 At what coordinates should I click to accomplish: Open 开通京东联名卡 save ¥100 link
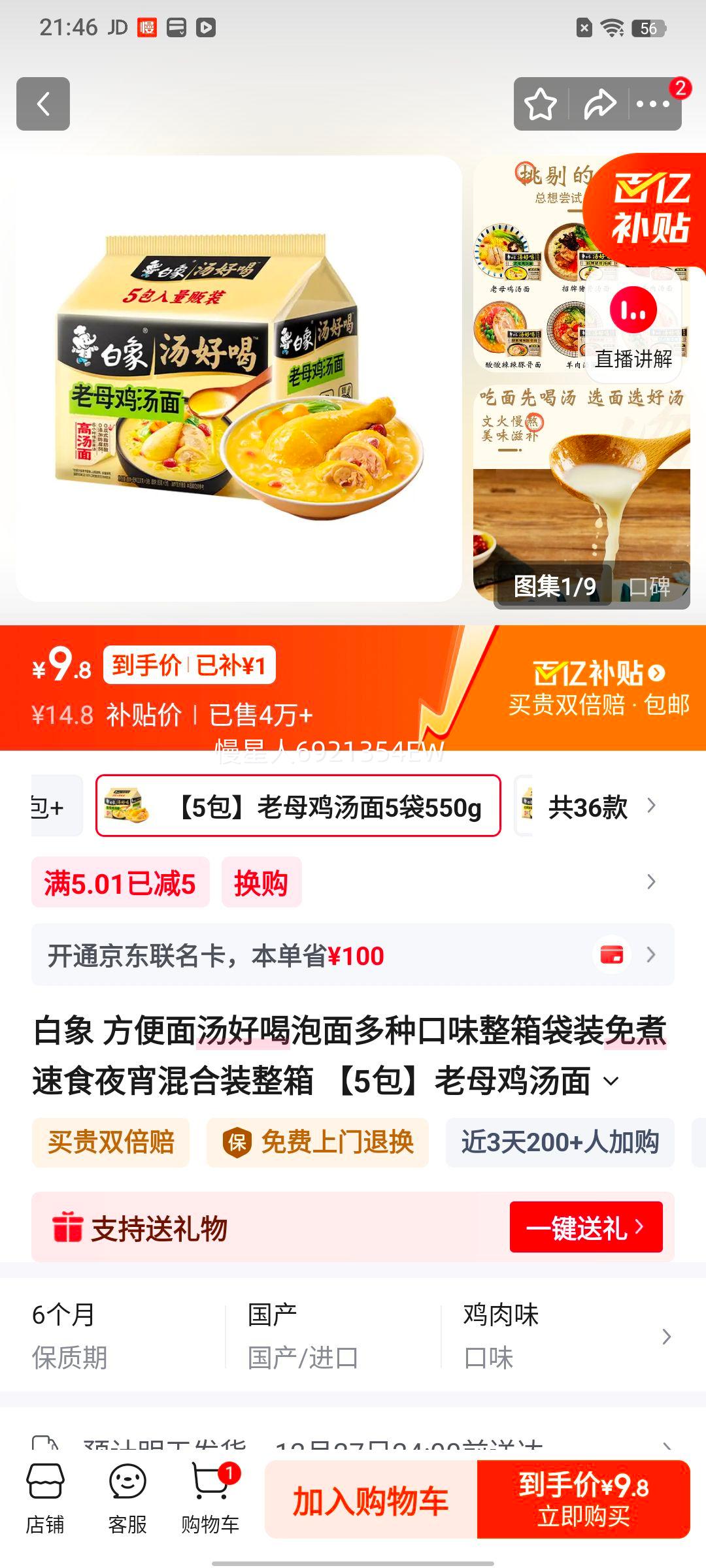353,956
